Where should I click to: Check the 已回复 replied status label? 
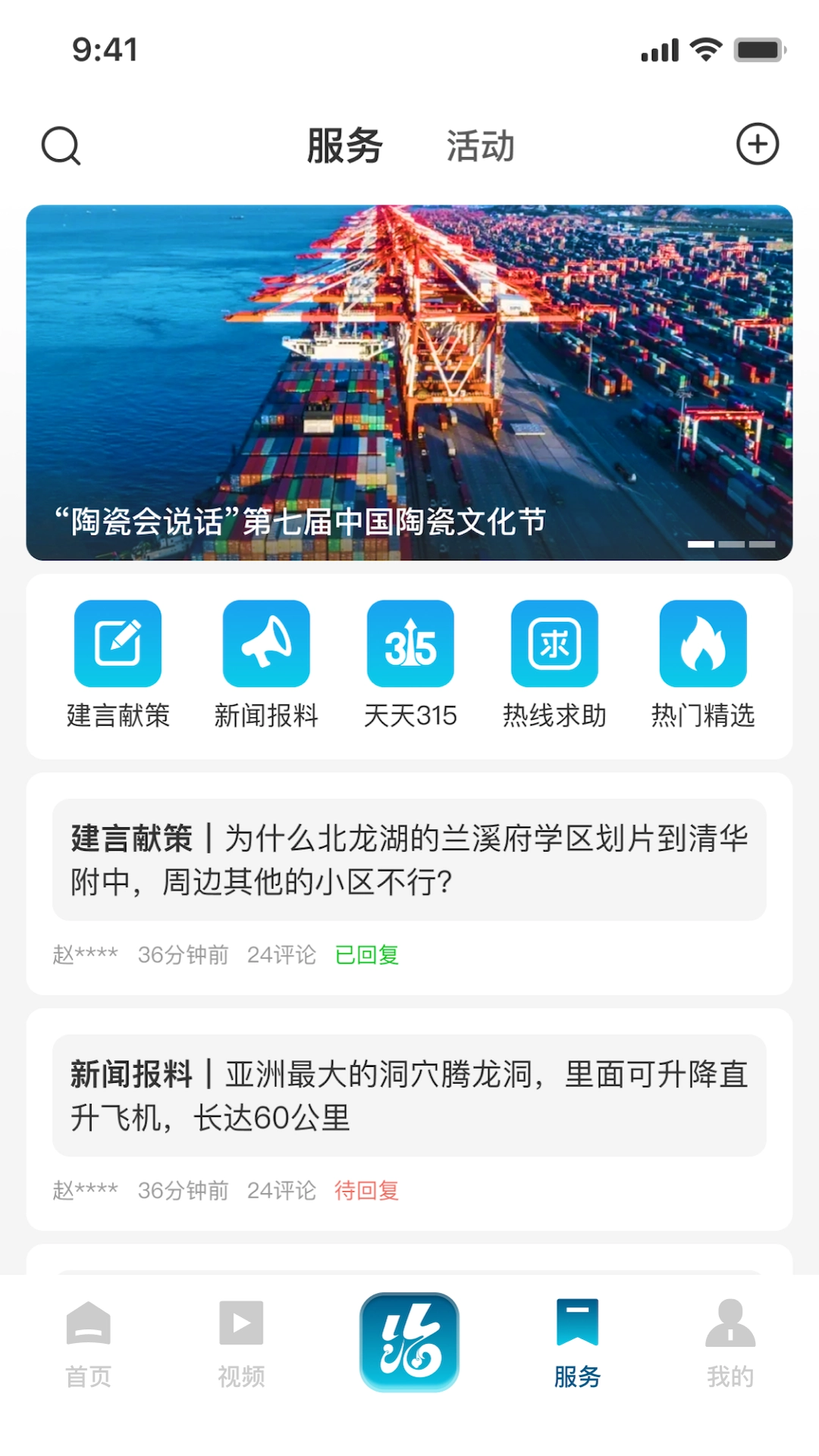point(367,955)
